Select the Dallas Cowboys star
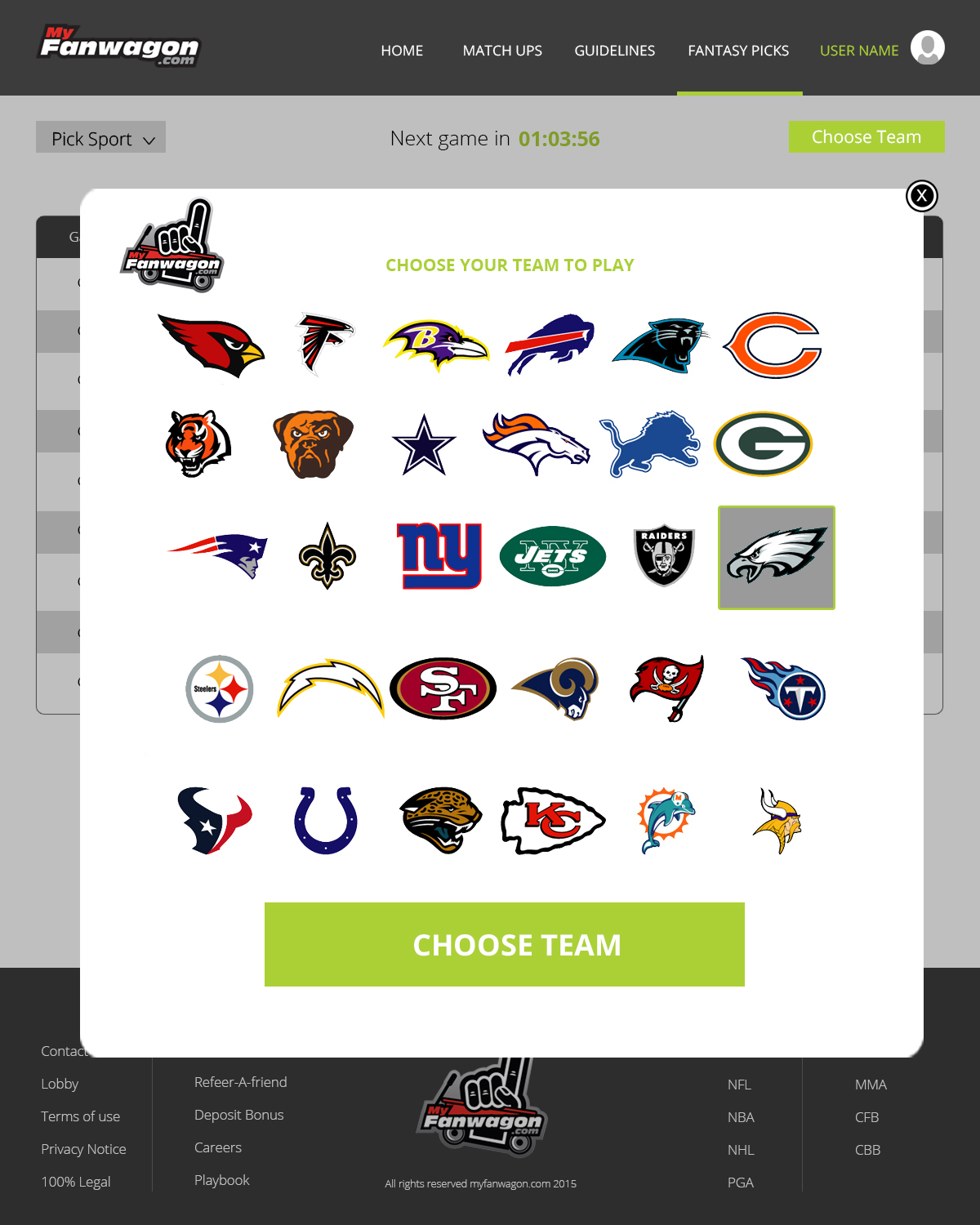 pos(424,446)
